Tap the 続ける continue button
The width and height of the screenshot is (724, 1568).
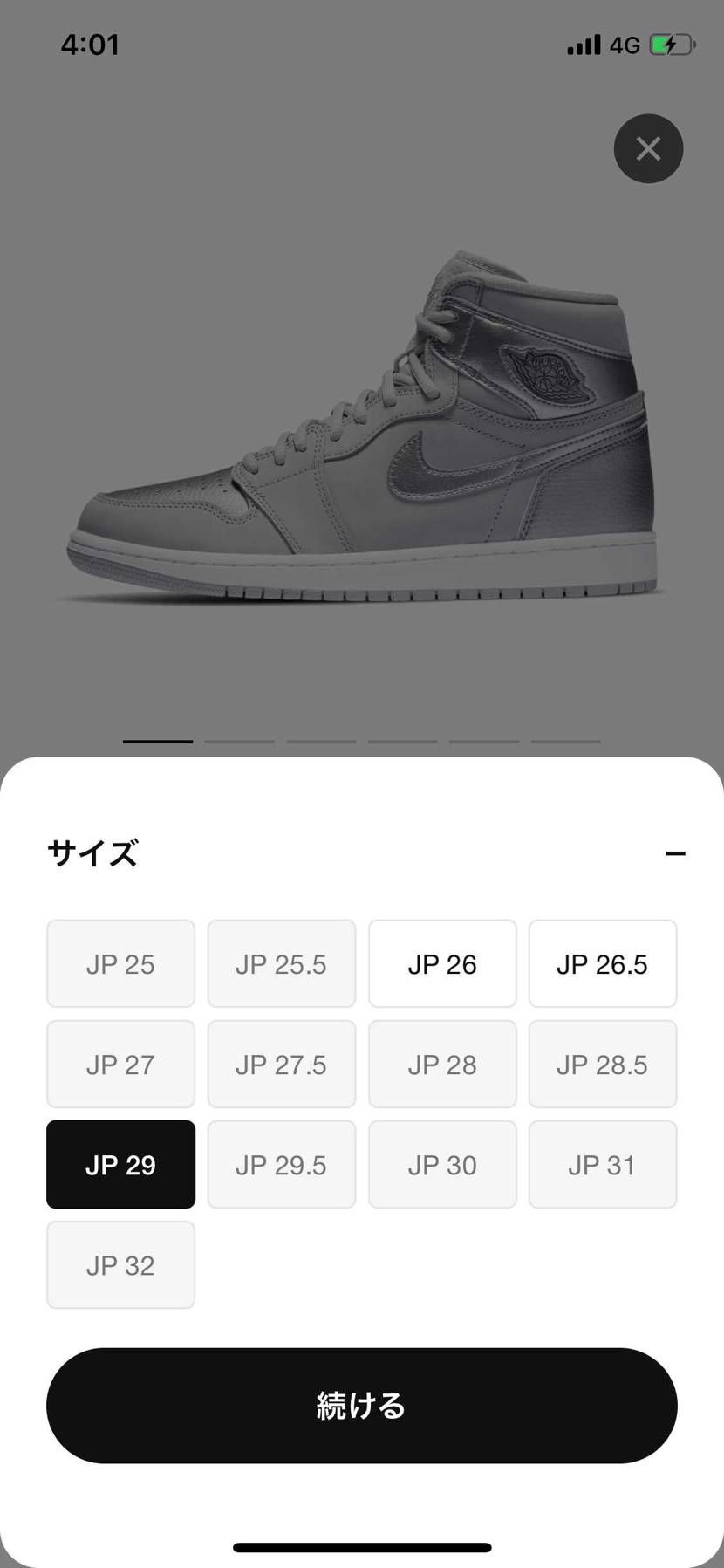coord(361,1406)
